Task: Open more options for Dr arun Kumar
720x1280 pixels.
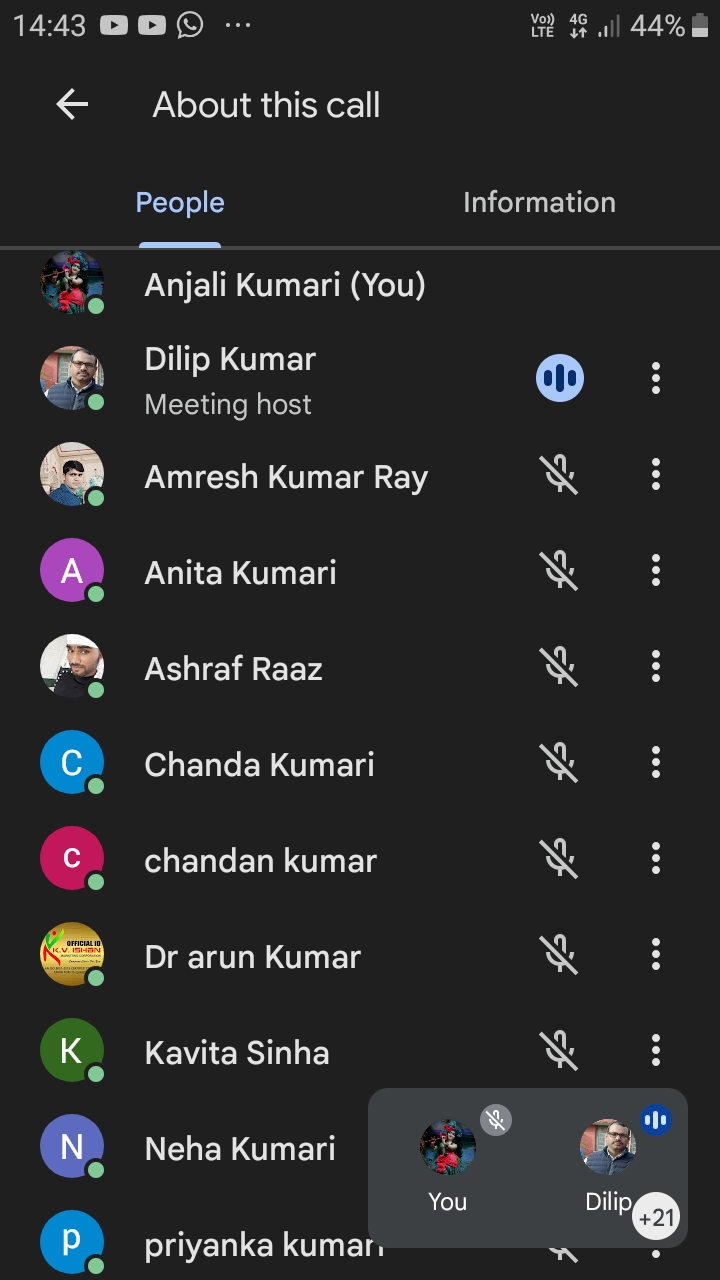Action: (x=656, y=954)
